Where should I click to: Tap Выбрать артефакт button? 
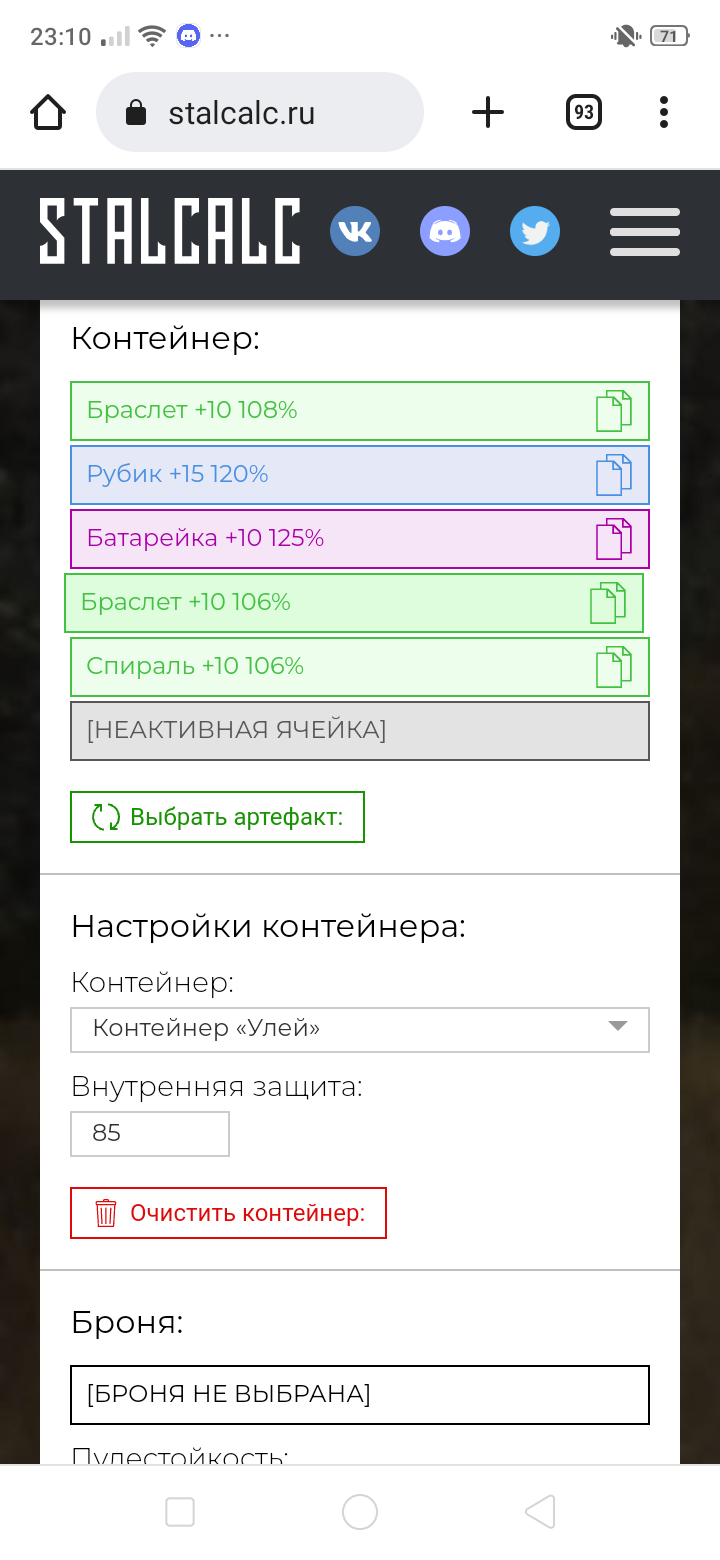(x=217, y=817)
